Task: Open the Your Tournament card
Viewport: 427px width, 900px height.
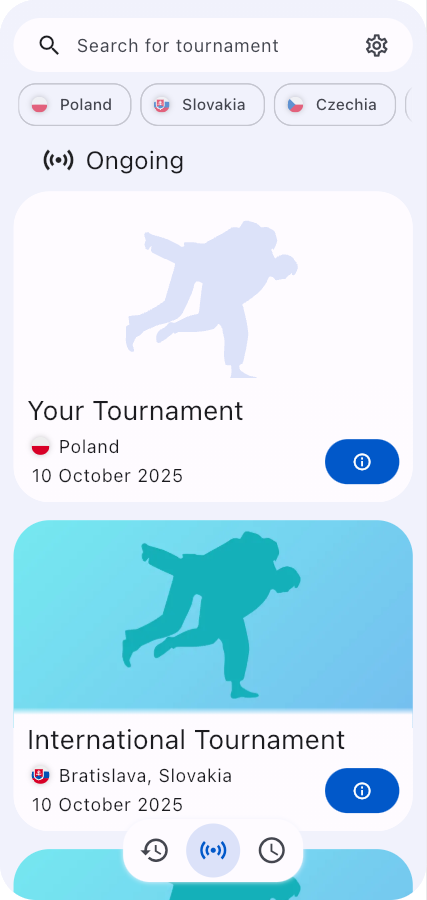Action: coord(213,347)
